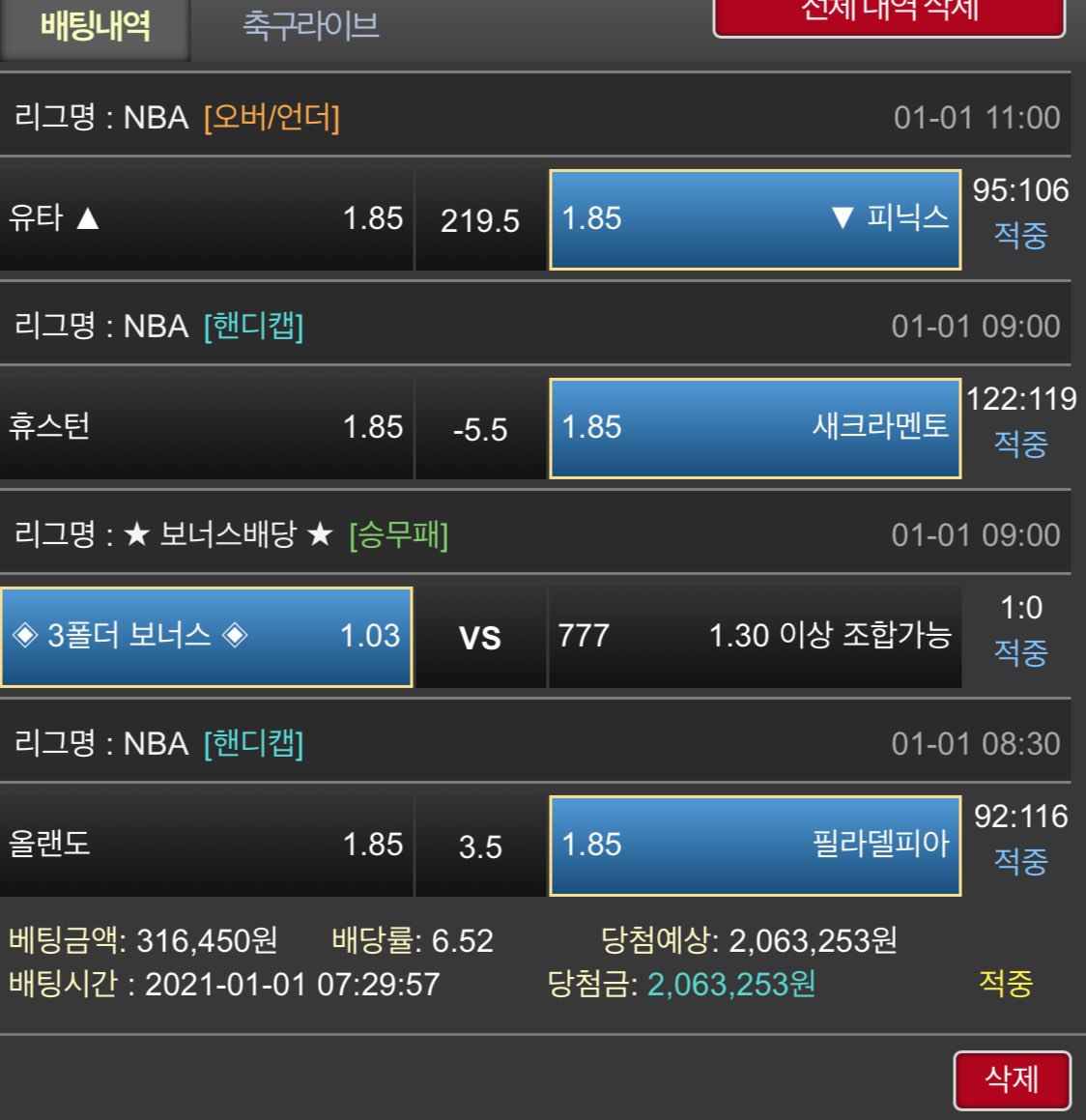The width and height of the screenshot is (1086, 1120).
Task: Open the 축구라이브 tab
Action: click(310, 26)
